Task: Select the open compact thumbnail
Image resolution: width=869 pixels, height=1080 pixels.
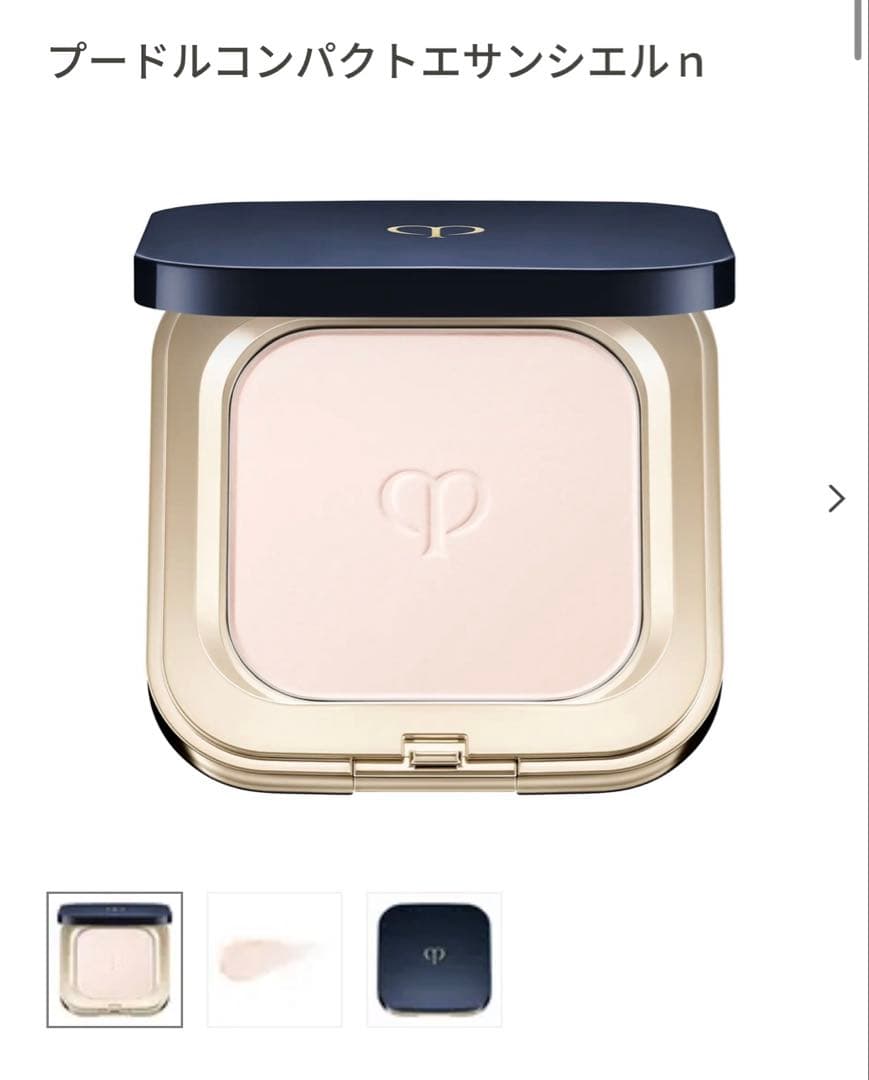Action: 115,960
